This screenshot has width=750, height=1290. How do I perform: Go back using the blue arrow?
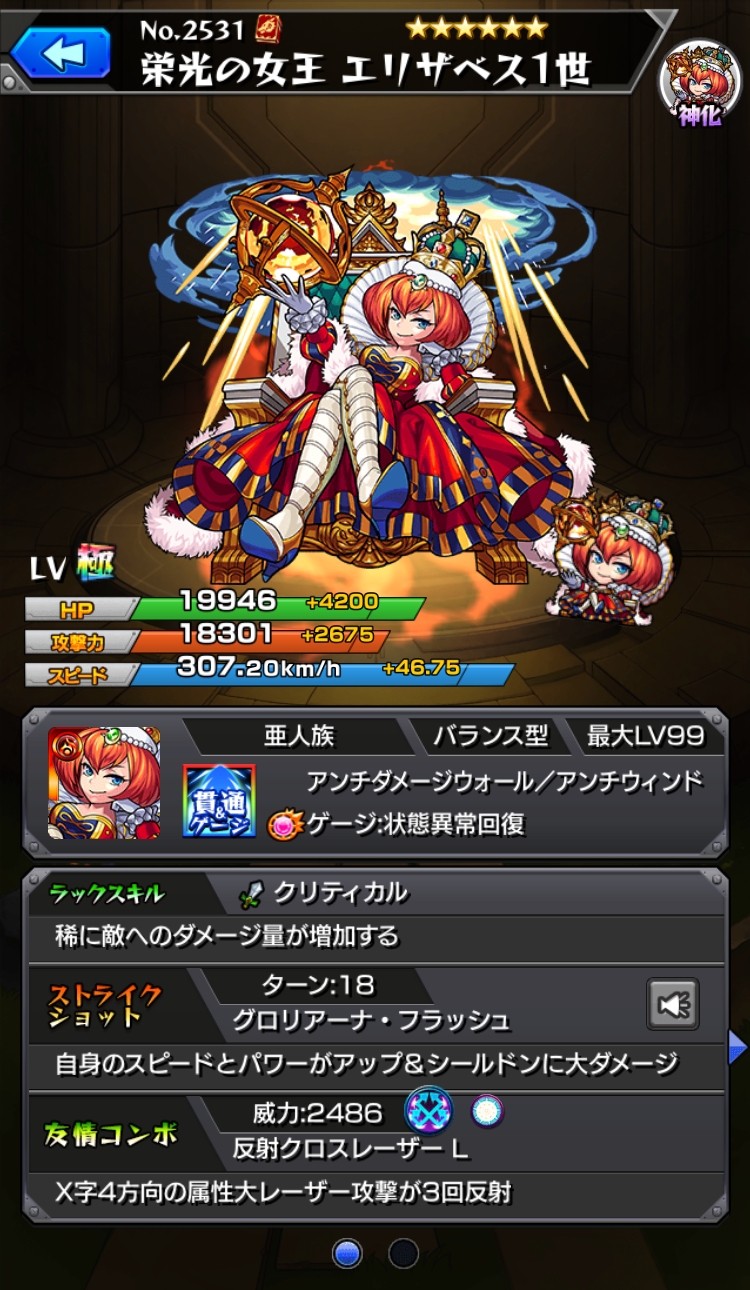(61, 51)
